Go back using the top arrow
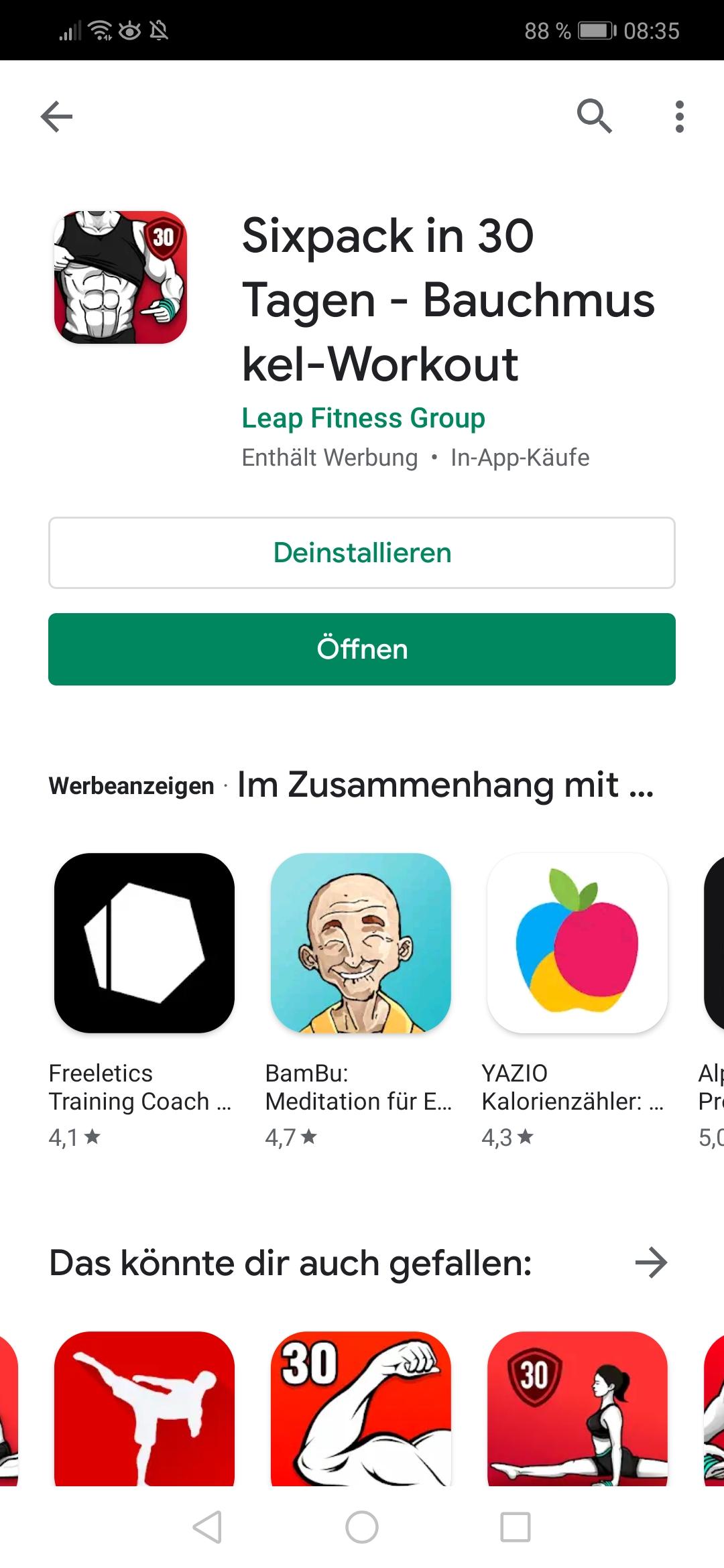 pyautogui.click(x=56, y=117)
